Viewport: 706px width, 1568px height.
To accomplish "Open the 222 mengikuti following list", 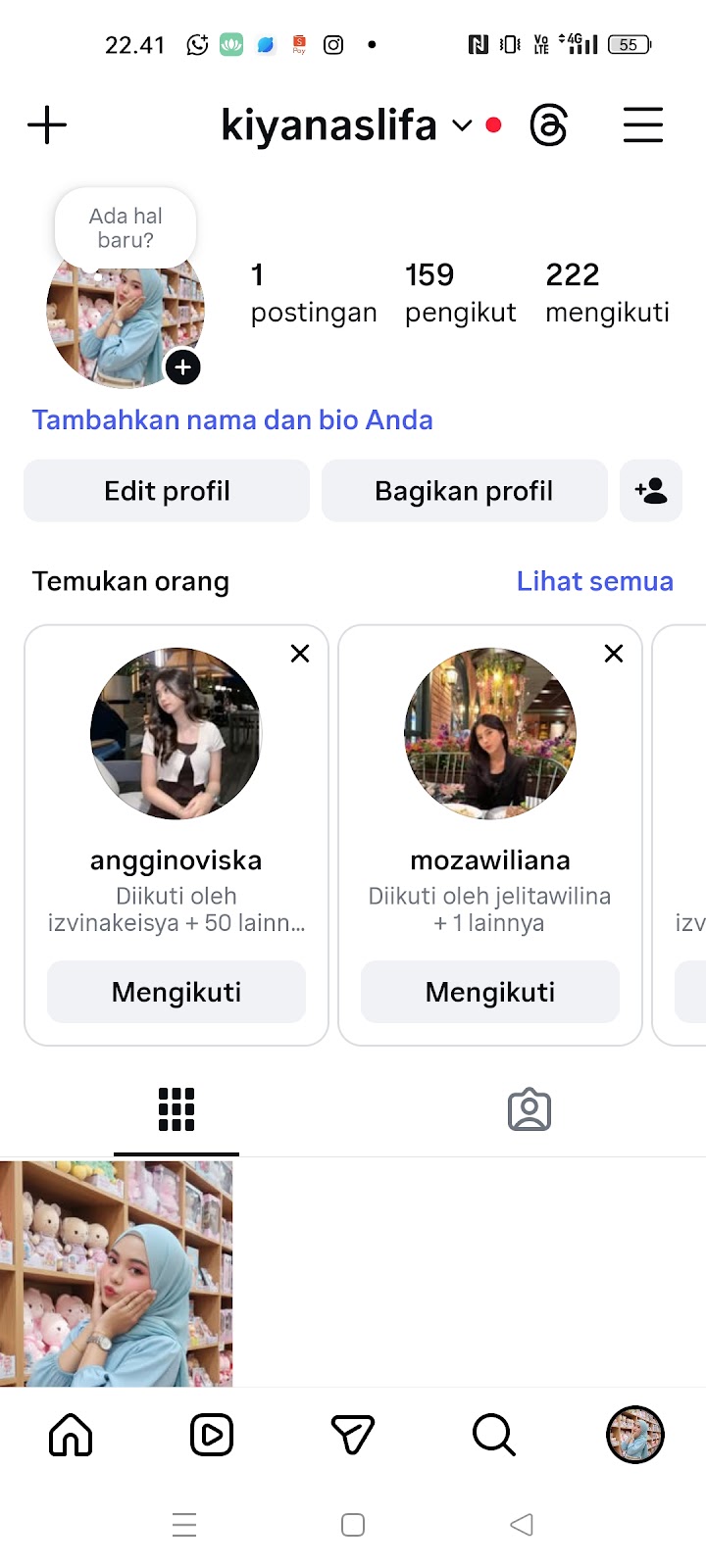I will pyautogui.click(x=607, y=292).
